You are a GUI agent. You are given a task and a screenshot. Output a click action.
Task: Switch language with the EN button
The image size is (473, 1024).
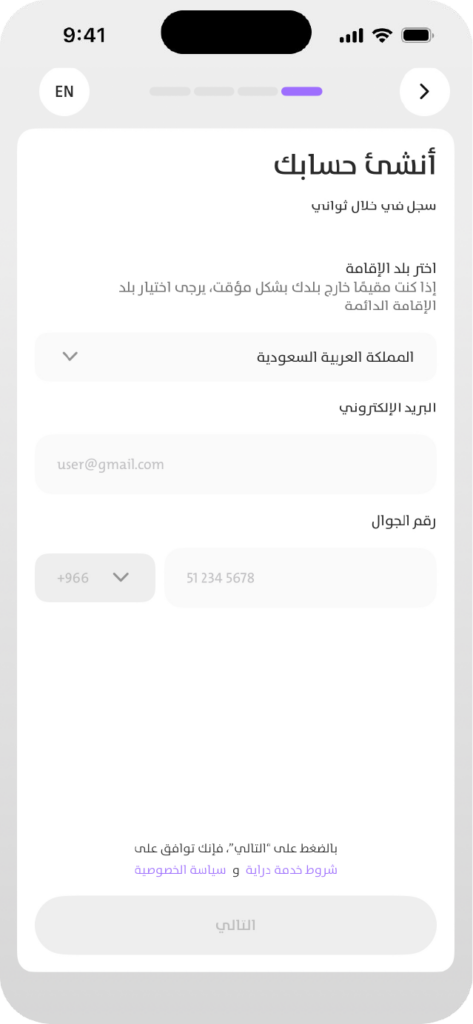[64, 91]
